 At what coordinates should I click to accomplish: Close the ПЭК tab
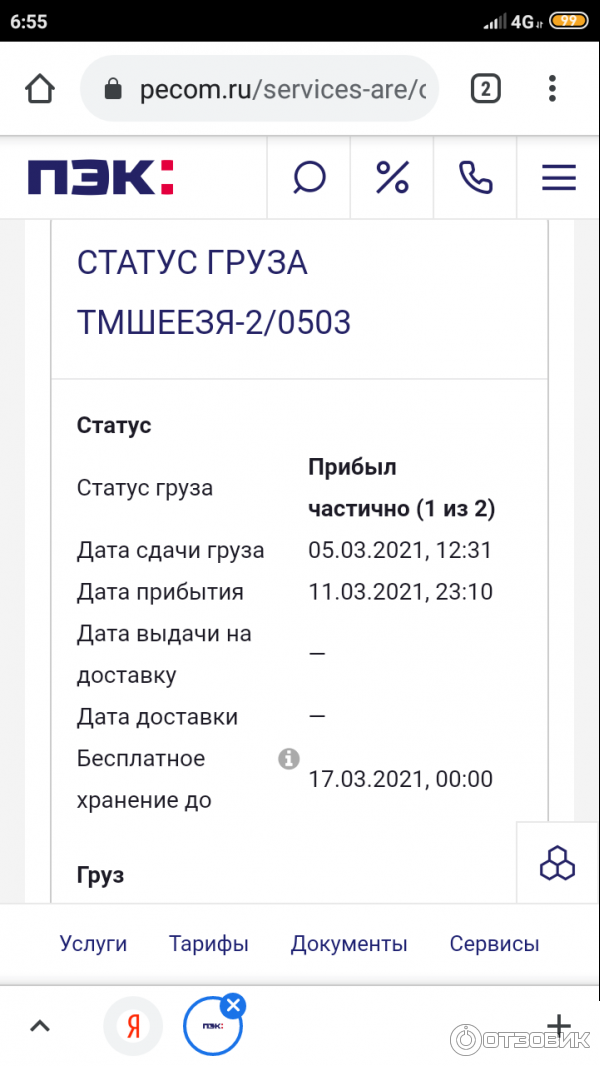232,1005
